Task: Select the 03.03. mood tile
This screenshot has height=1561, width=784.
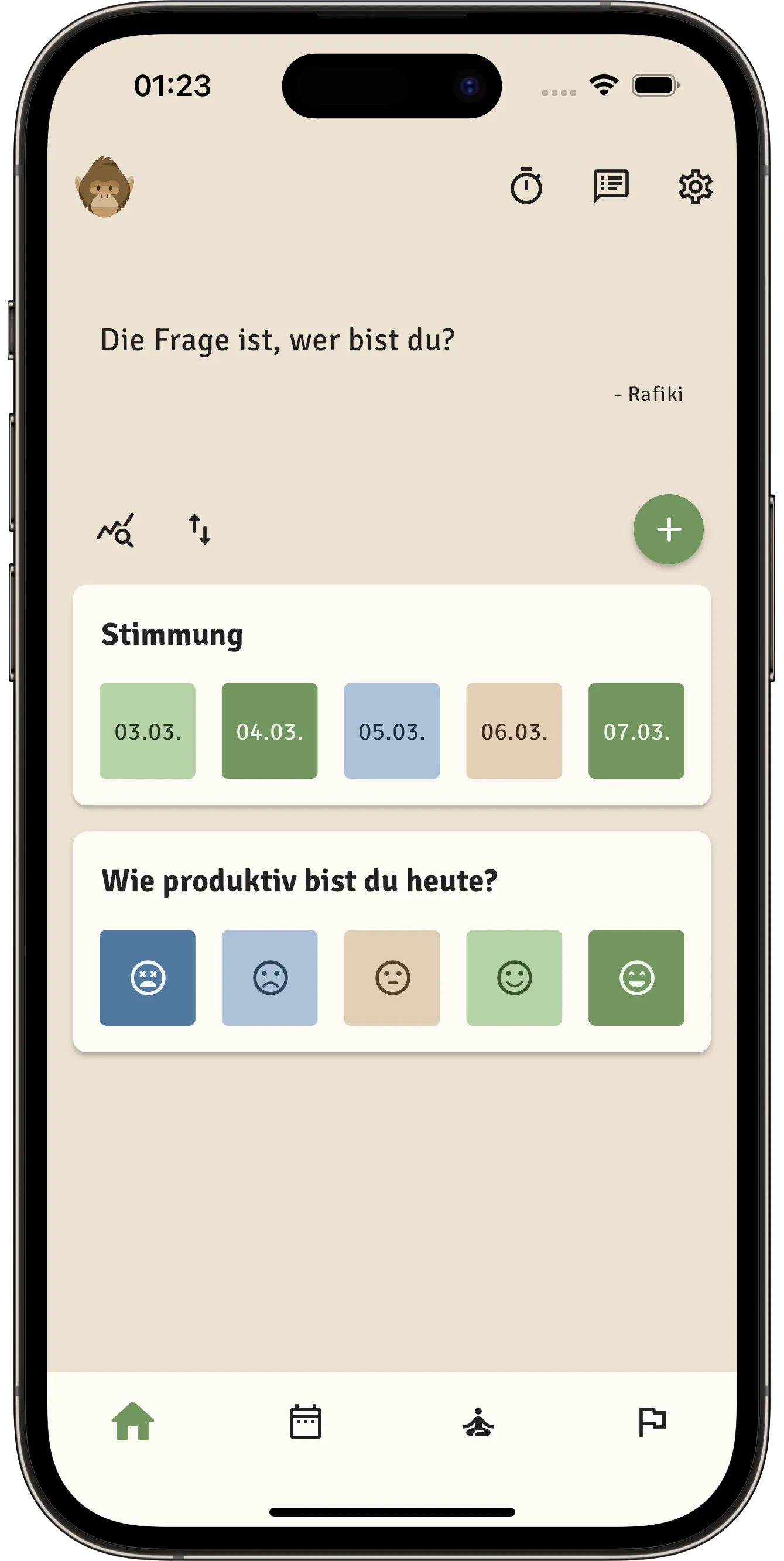Action: point(147,731)
